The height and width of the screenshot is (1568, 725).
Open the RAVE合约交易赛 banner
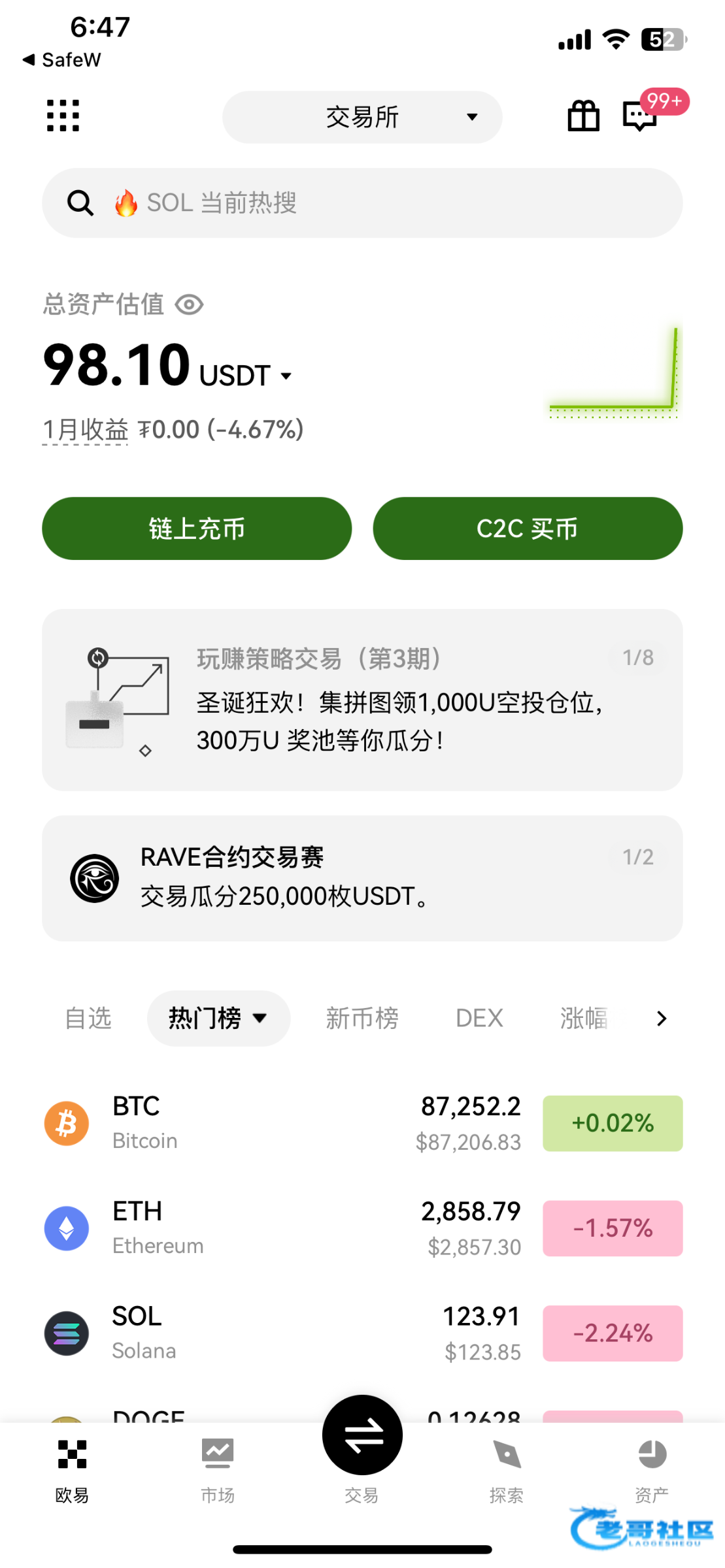362,877
